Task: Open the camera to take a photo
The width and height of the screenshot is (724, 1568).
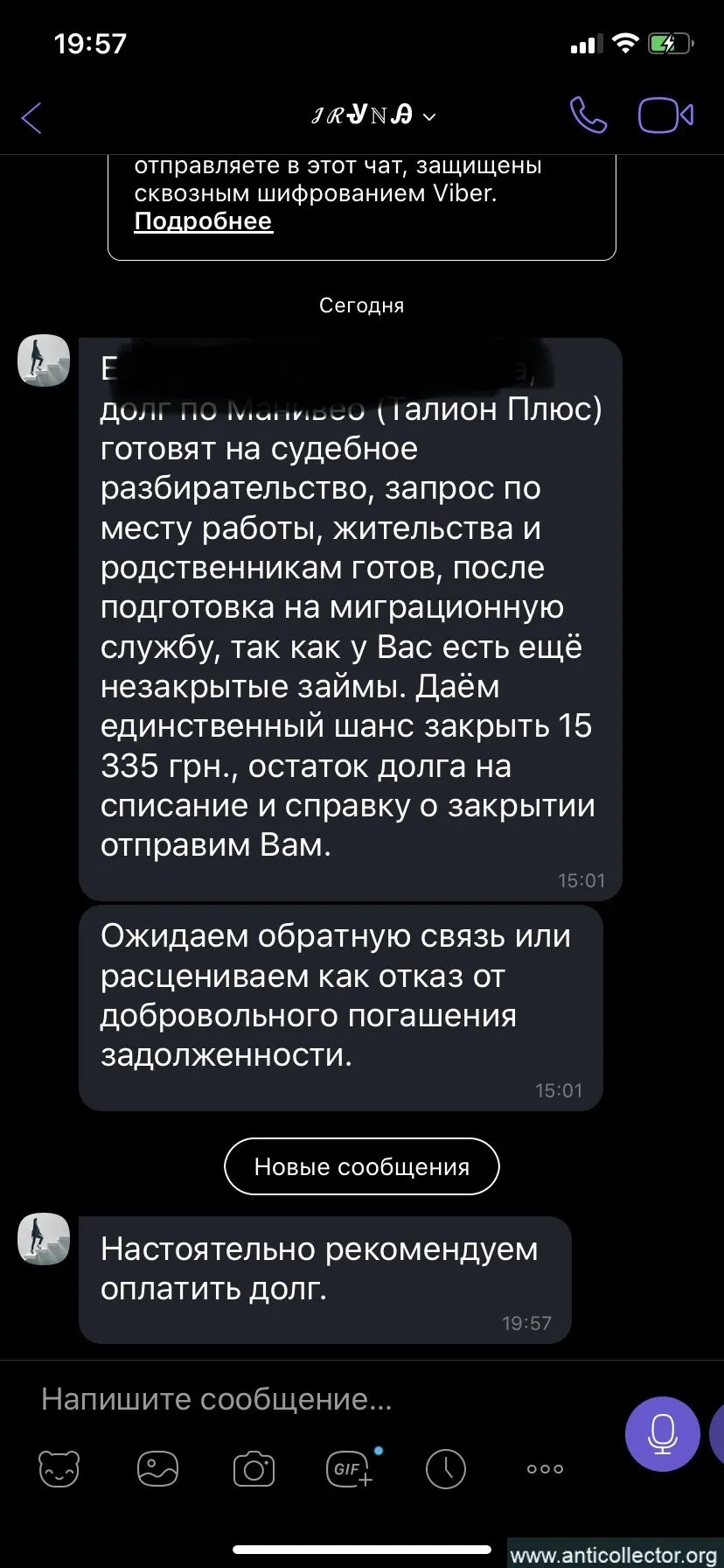Action: 254,1469
